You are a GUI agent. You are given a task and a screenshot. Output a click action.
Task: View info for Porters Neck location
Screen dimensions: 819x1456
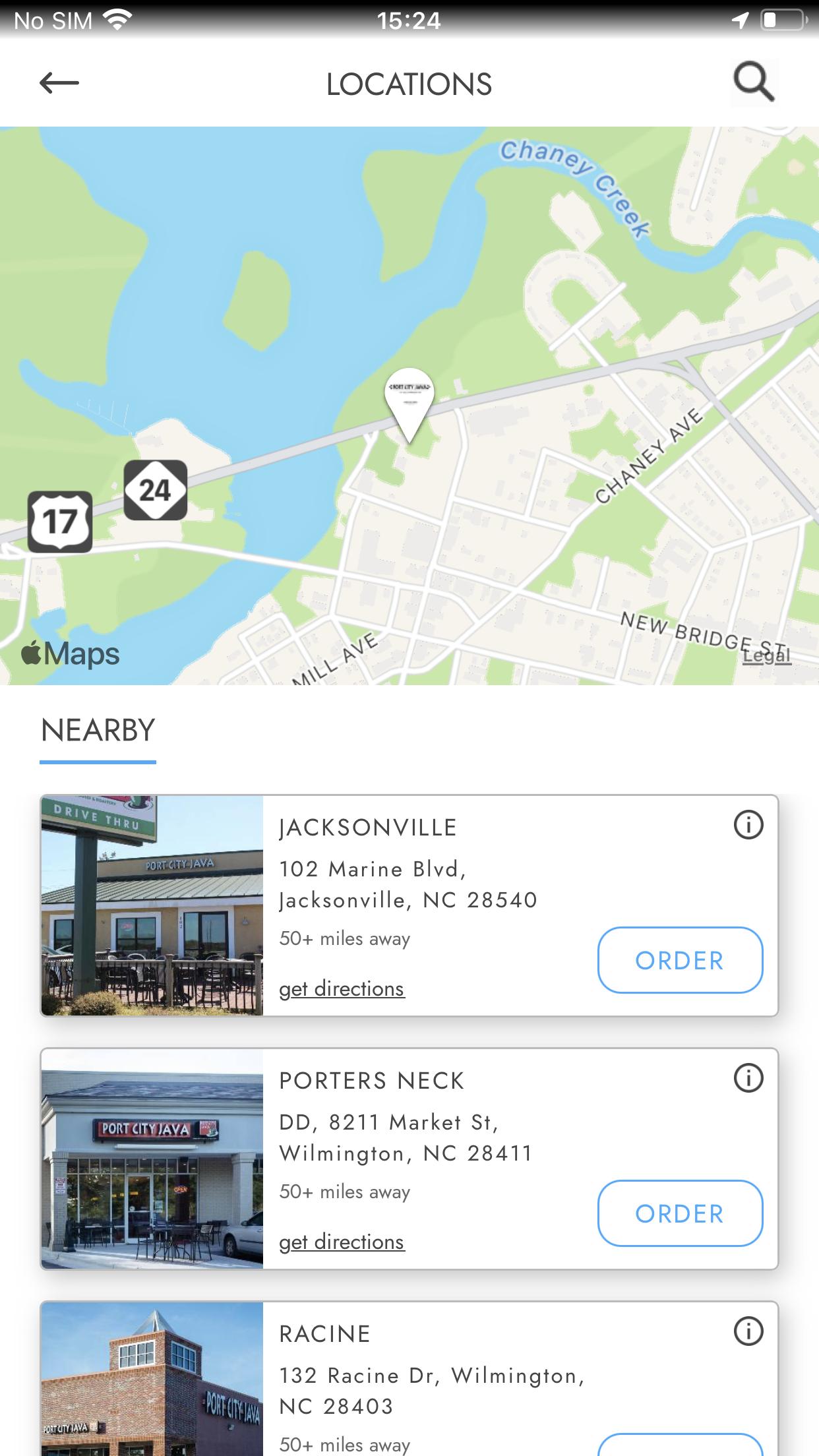tap(748, 1078)
